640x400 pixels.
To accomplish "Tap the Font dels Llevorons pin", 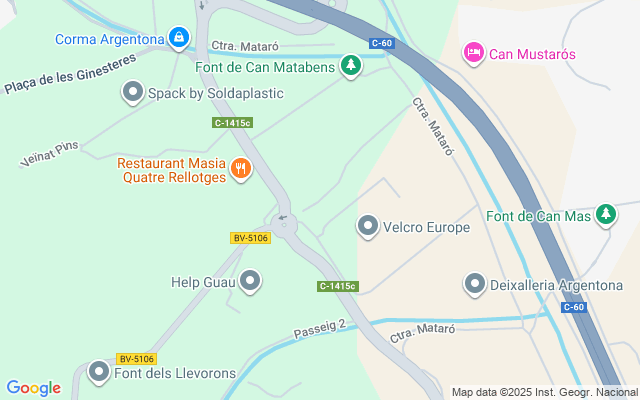I will click(98, 373).
